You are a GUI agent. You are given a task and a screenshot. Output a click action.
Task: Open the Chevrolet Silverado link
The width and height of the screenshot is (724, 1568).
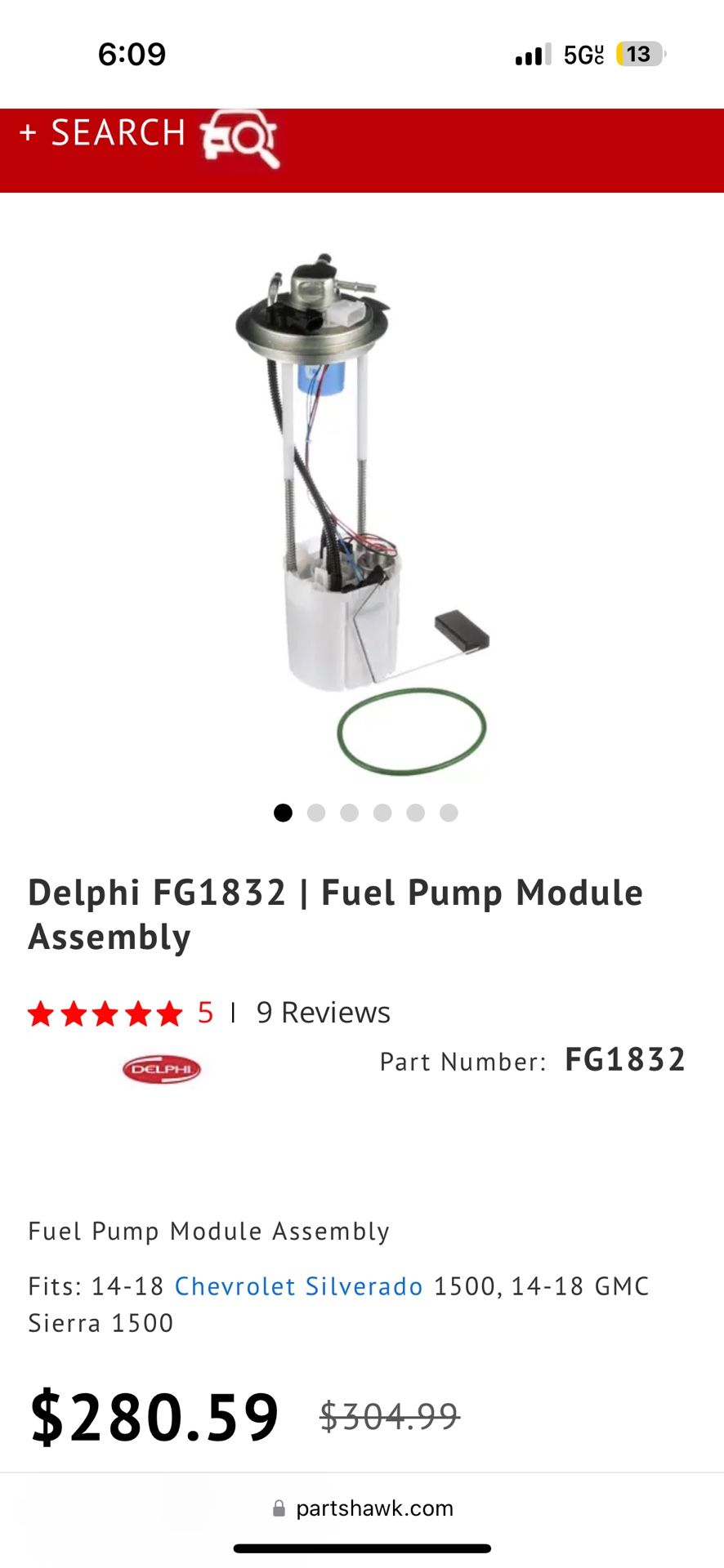coord(297,1286)
